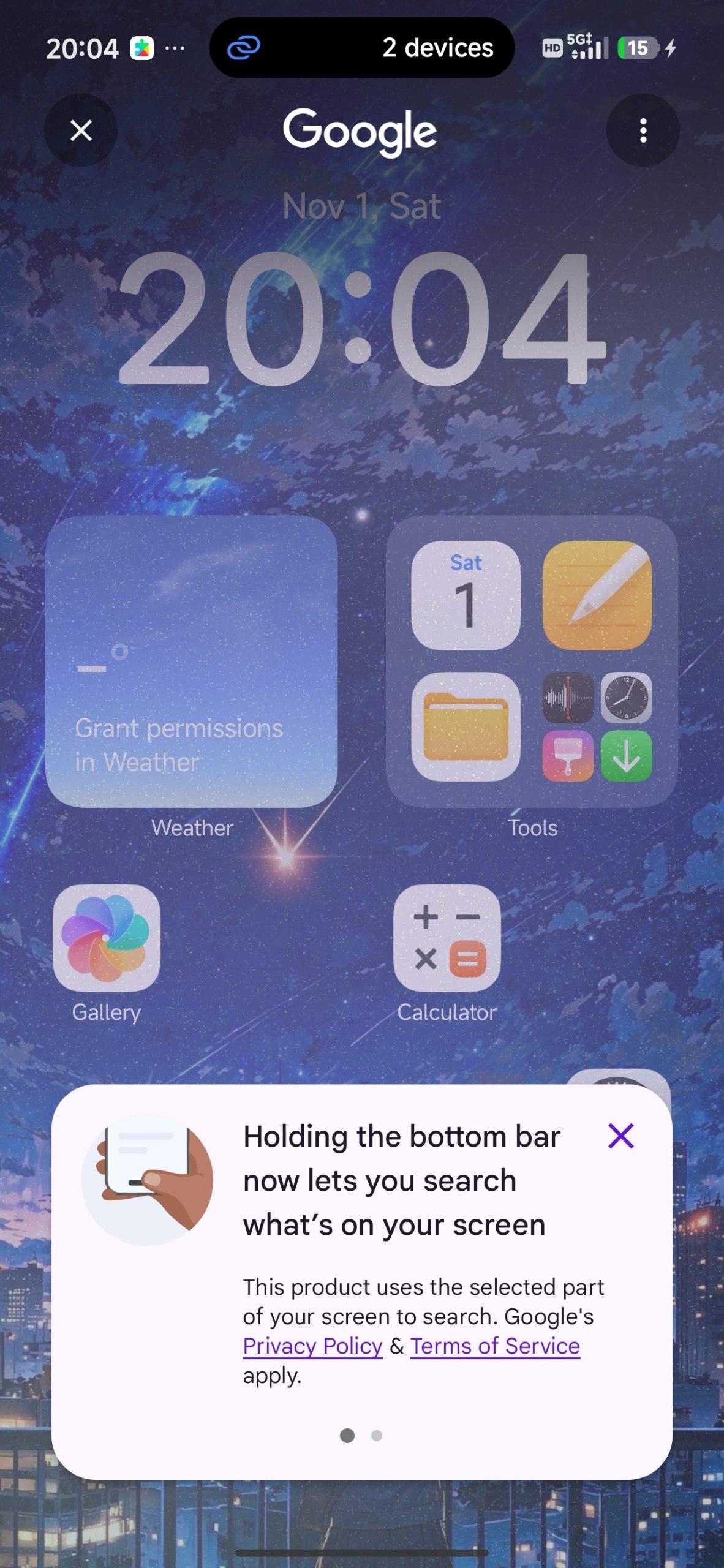Dismiss the bottom bar search tip card

(620, 1136)
